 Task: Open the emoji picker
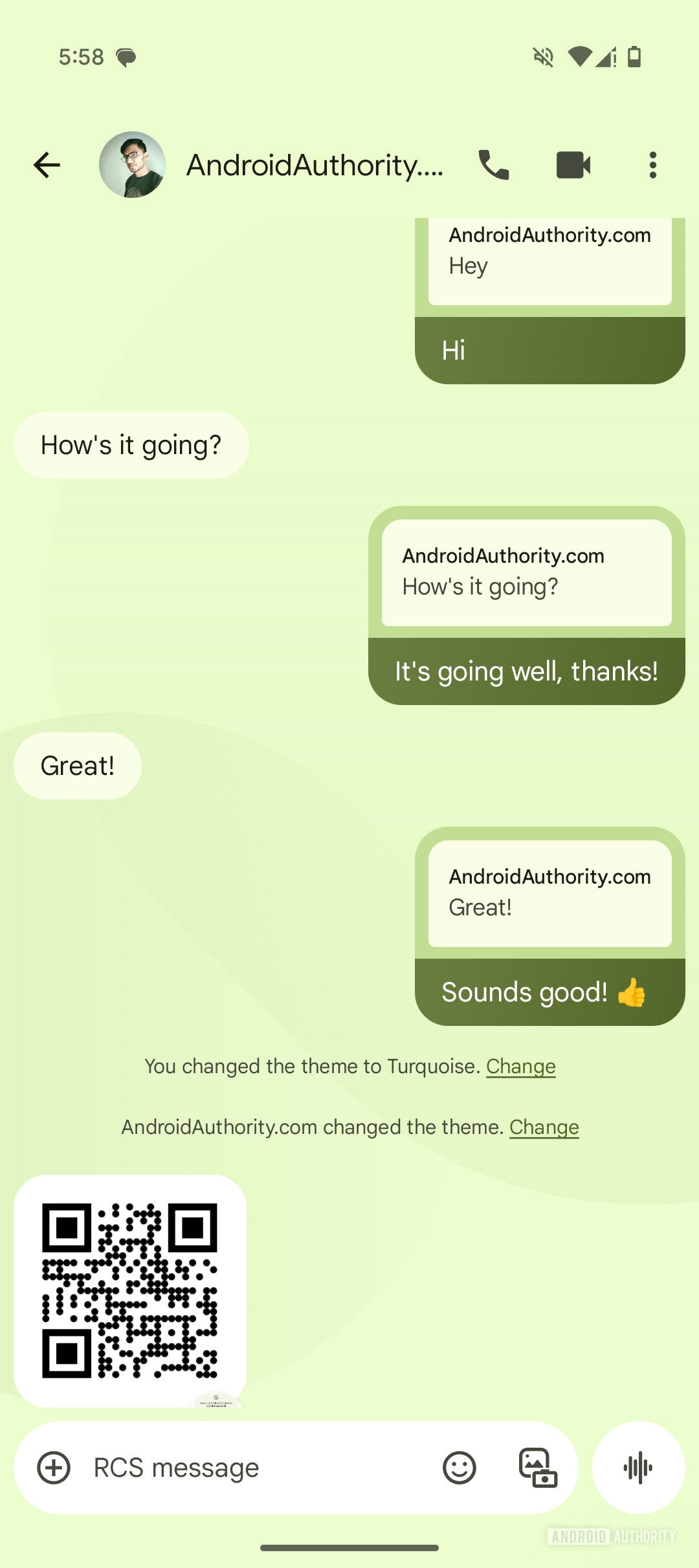(459, 1468)
